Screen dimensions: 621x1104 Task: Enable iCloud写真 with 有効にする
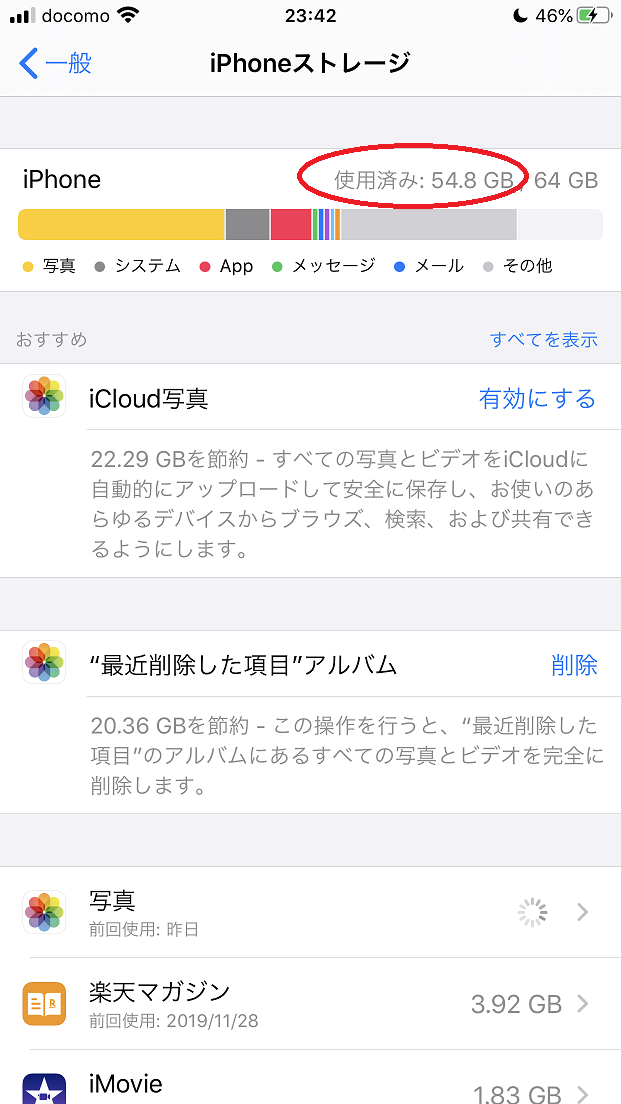coord(537,399)
